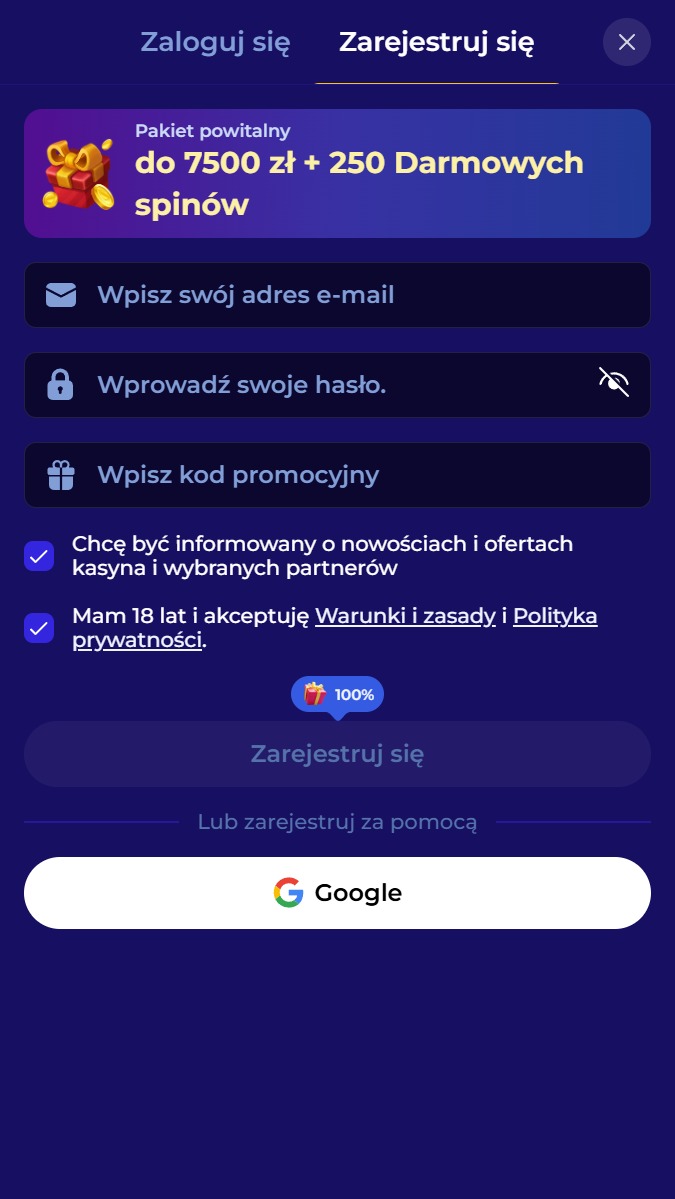Close the registration dialog
This screenshot has width=675, height=1199.
pos(626,42)
